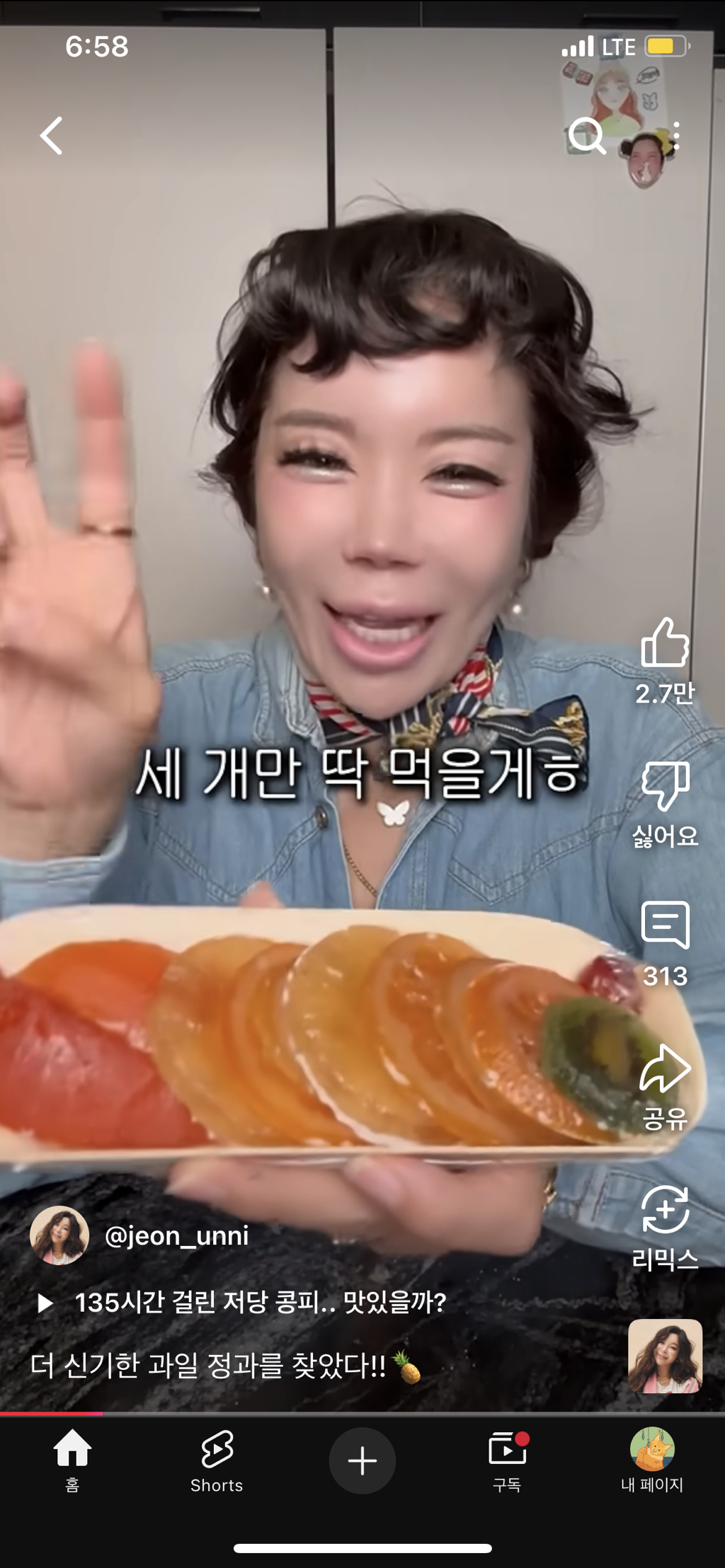Open linked video 135시간 걸린 저당 콩피
Screen dimensions: 725x1568
pyautogui.click(x=259, y=1303)
